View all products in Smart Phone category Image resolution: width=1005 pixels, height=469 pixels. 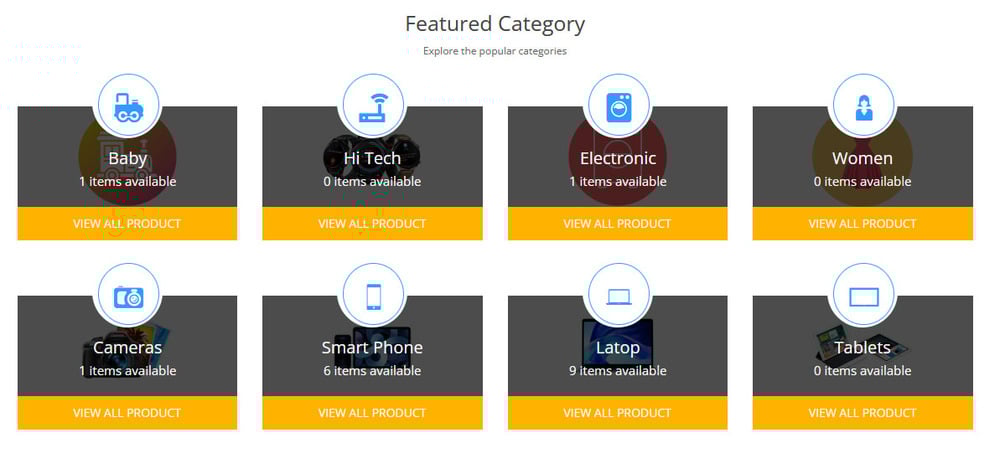[x=372, y=412]
